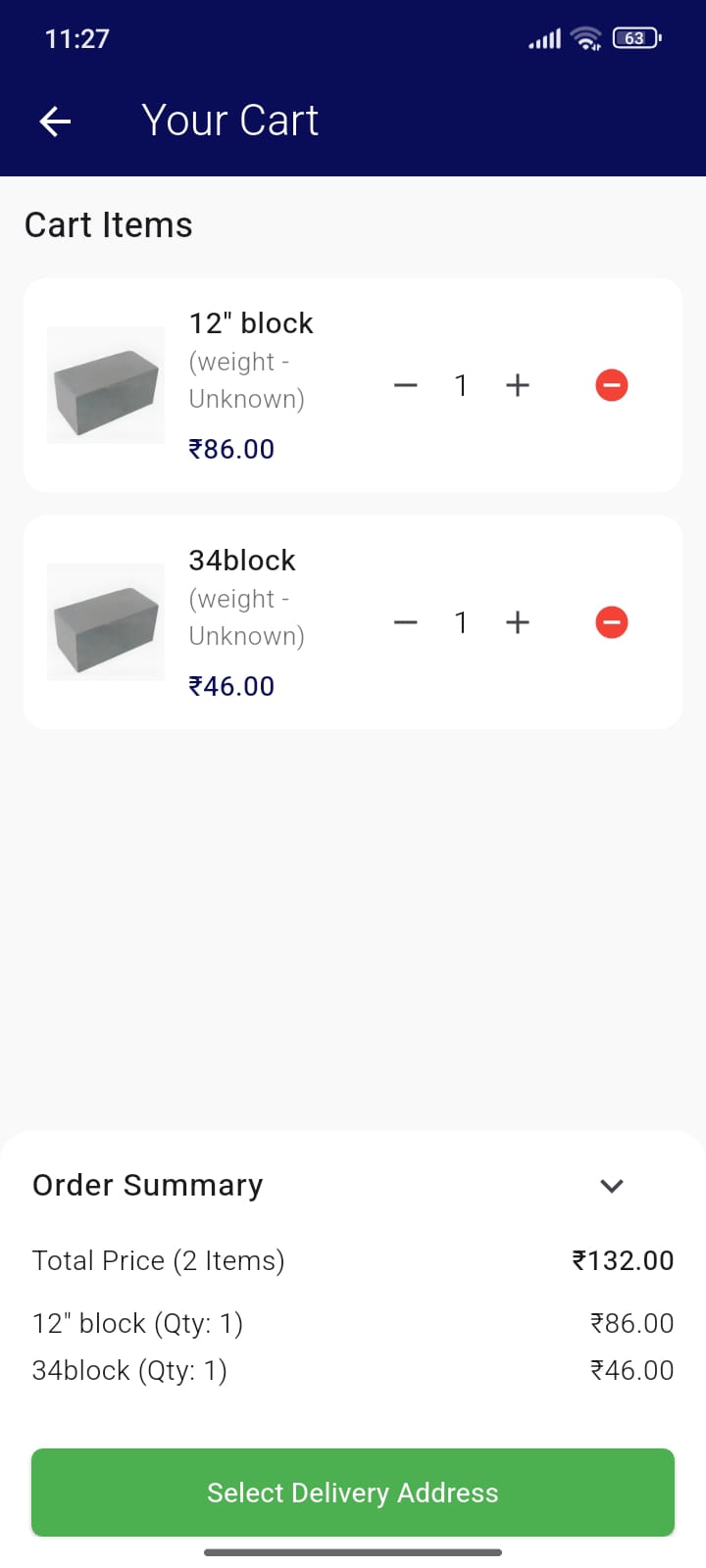The height and width of the screenshot is (1568, 706).
Task: Remove the 12" block from cart
Action: tap(611, 385)
